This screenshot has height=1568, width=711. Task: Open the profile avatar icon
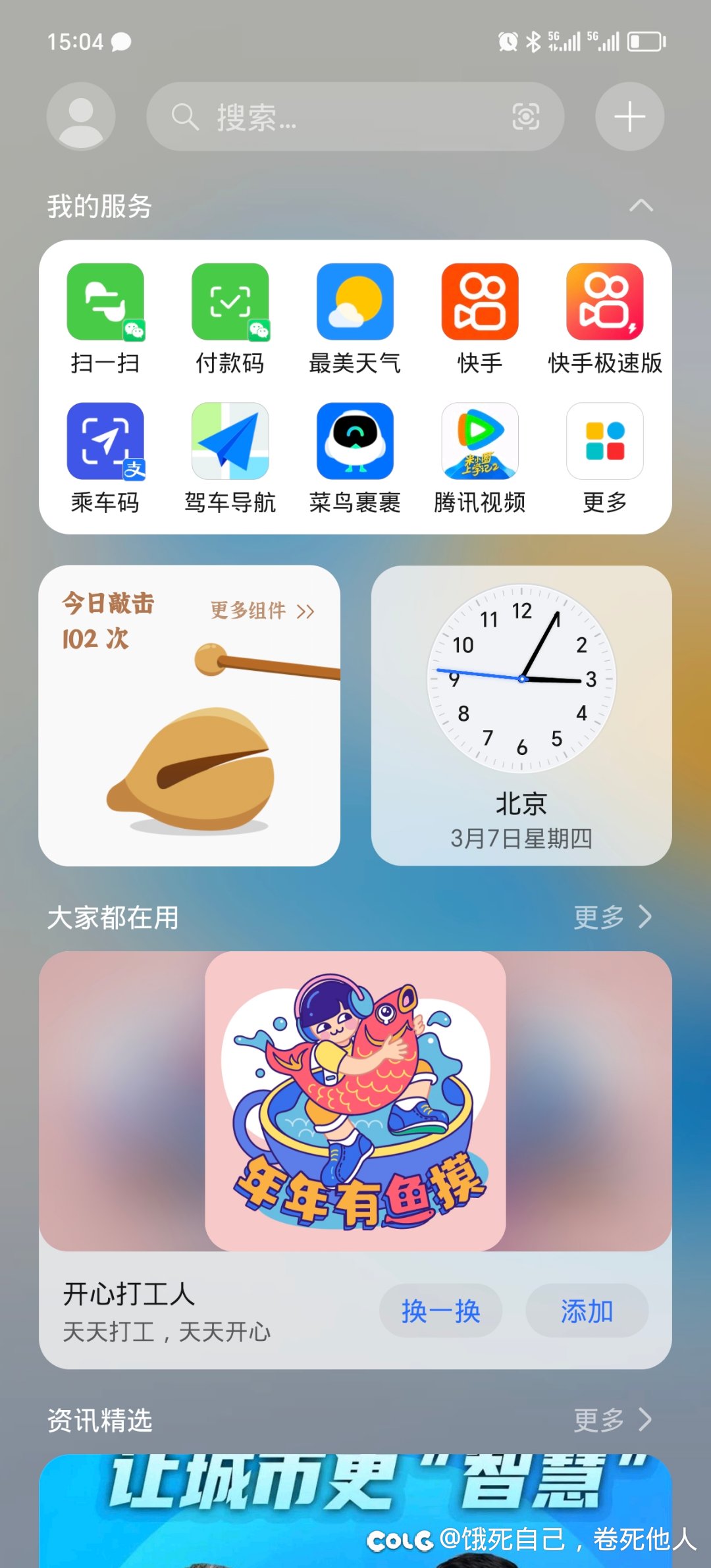click(x=81, y=117)
